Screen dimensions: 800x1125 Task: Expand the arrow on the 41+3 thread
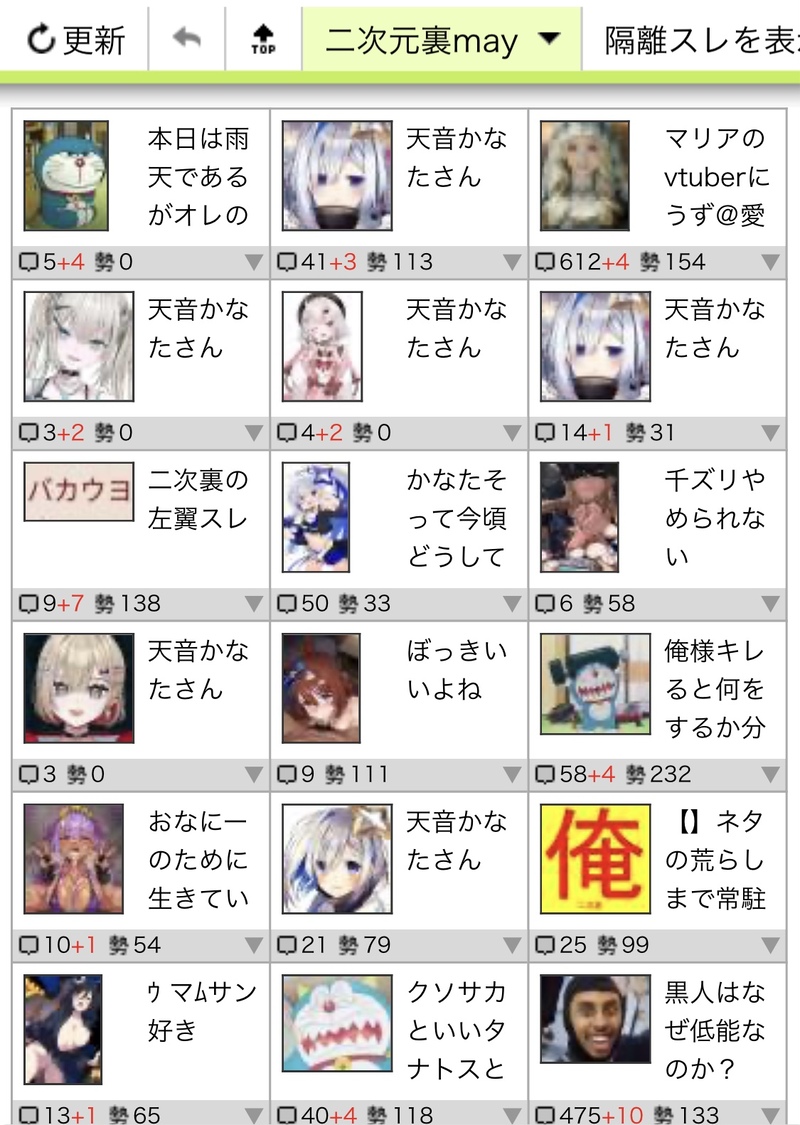click(x=511, y=263)
